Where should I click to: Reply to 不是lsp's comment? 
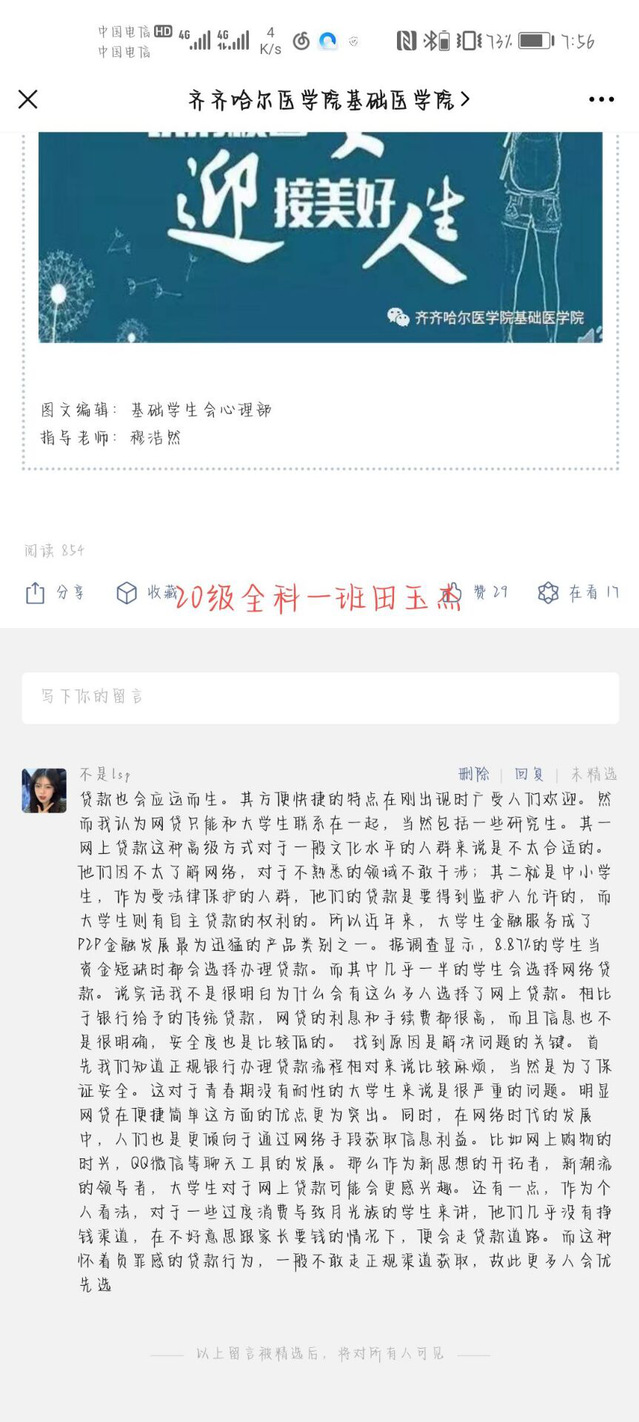click(x=529, y=774)
